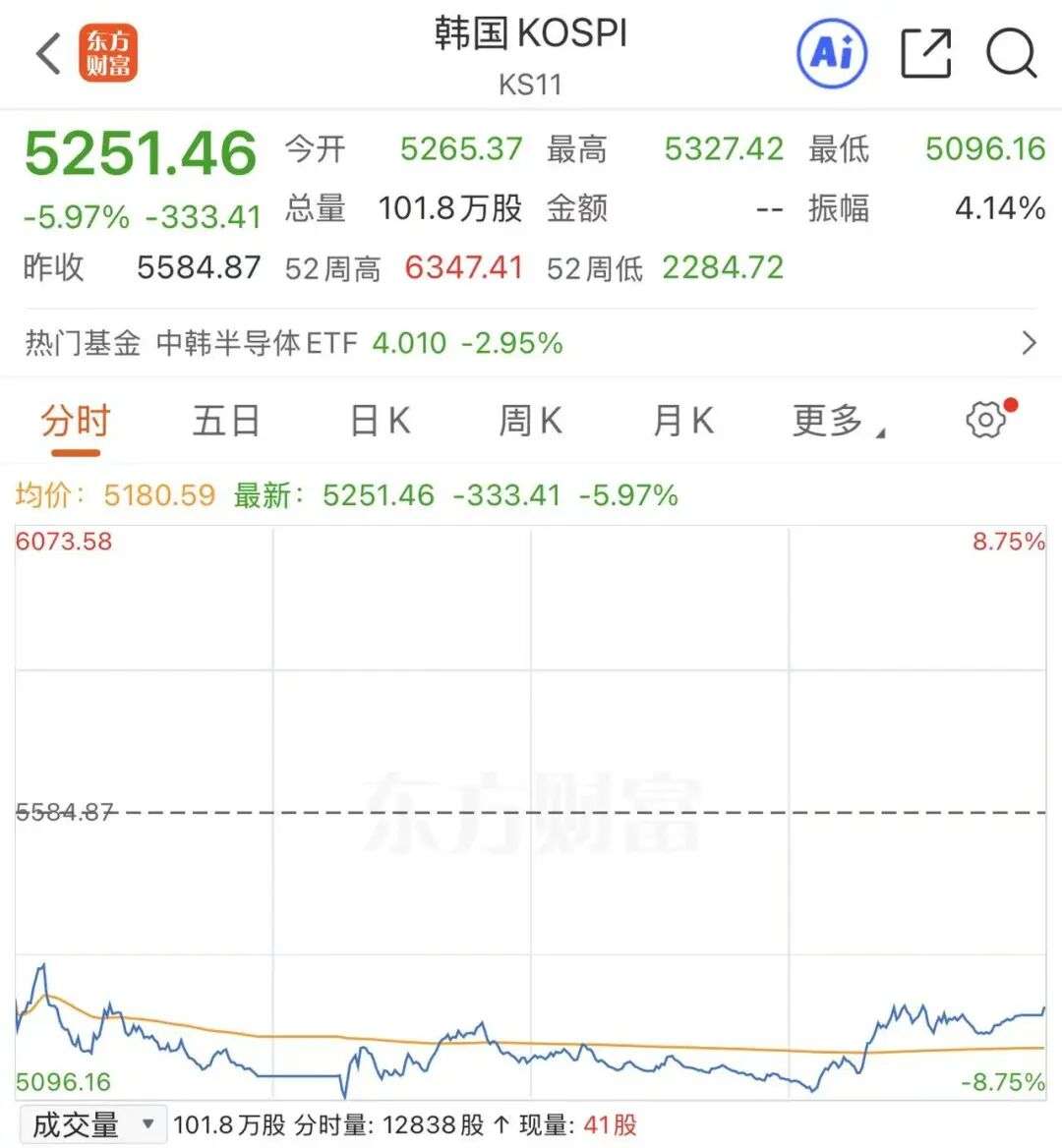
Task: Open the 中韩半导体ETF hot fund row
Action: click(x=531, y=343)
